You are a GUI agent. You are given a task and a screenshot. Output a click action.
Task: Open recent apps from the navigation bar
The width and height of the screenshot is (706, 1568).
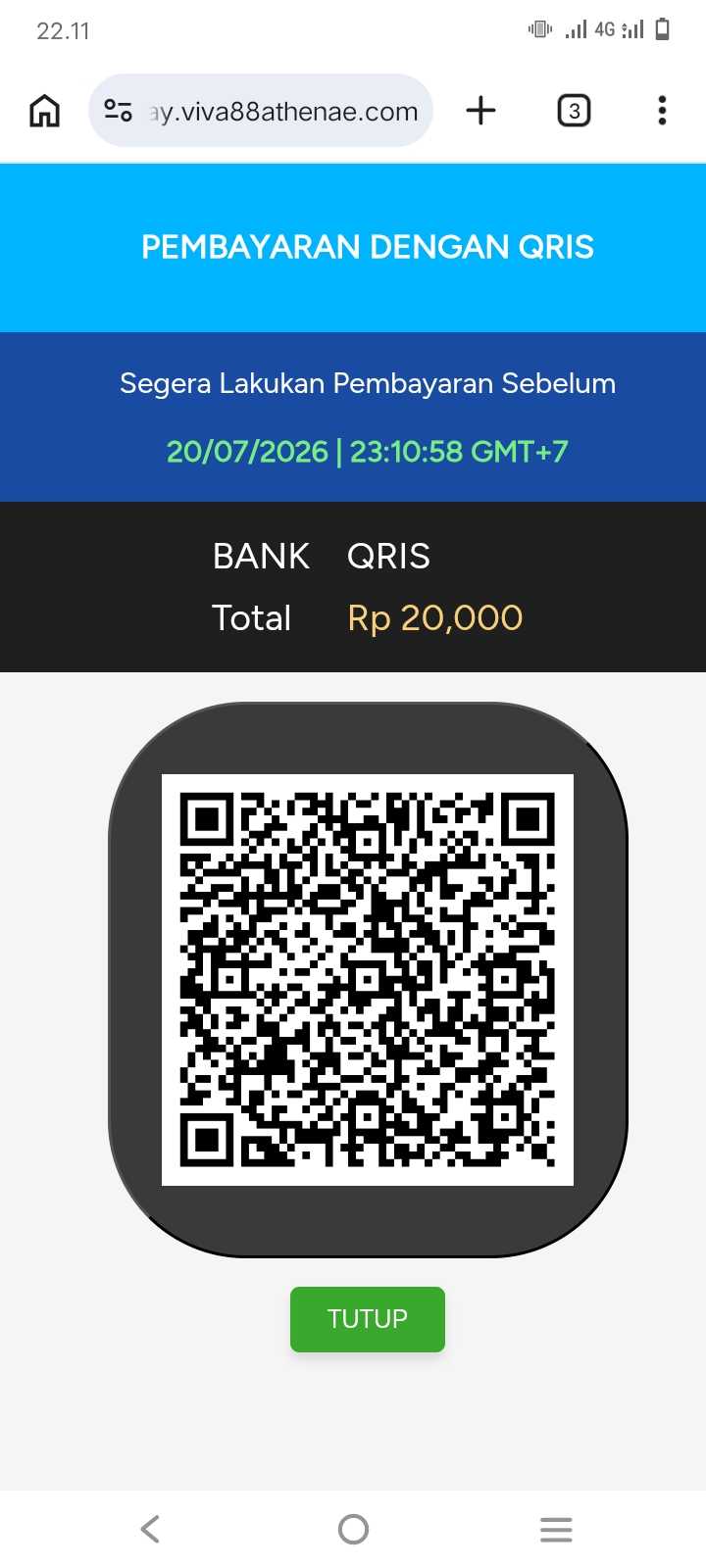pyautogui.click(x=556, y=1529)
